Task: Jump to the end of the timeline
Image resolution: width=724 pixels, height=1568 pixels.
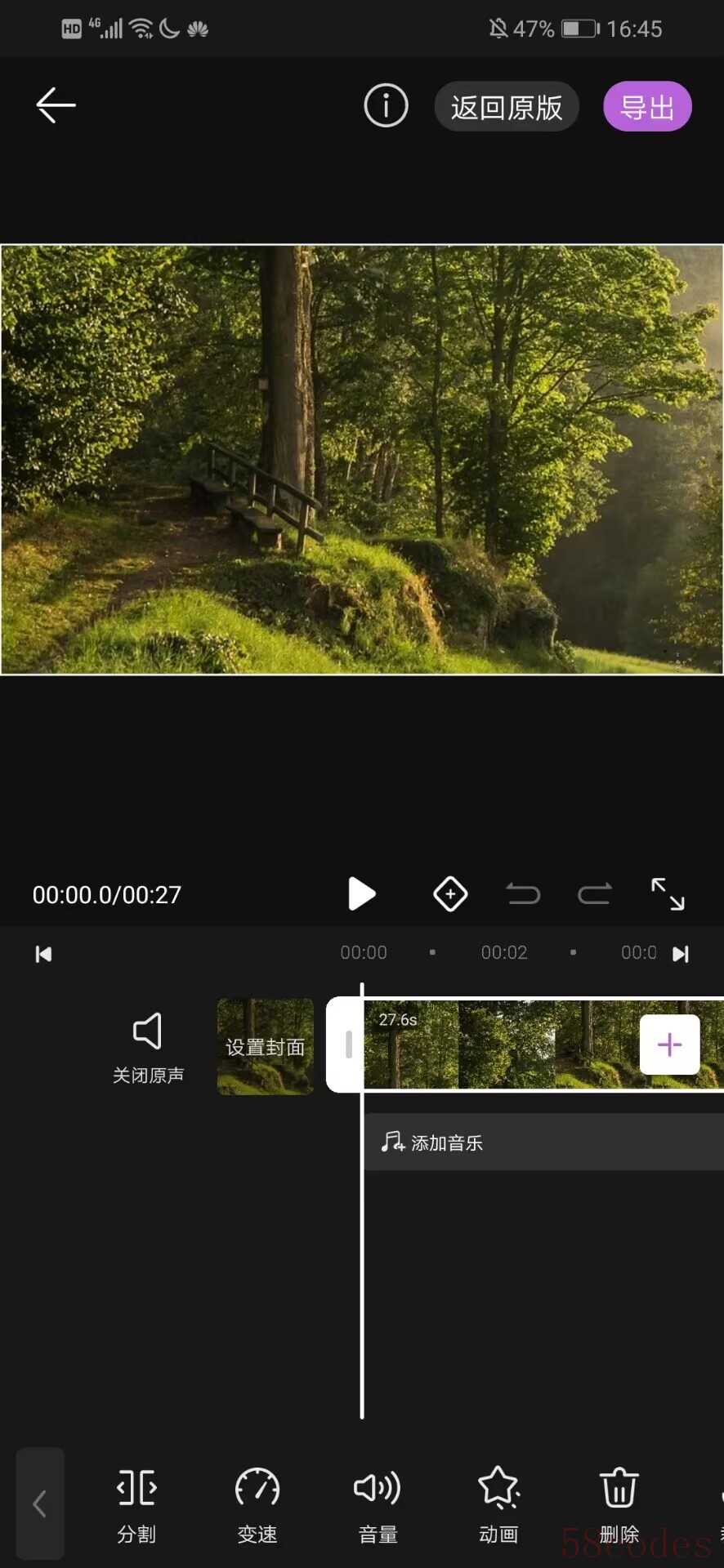Action: 680,954
